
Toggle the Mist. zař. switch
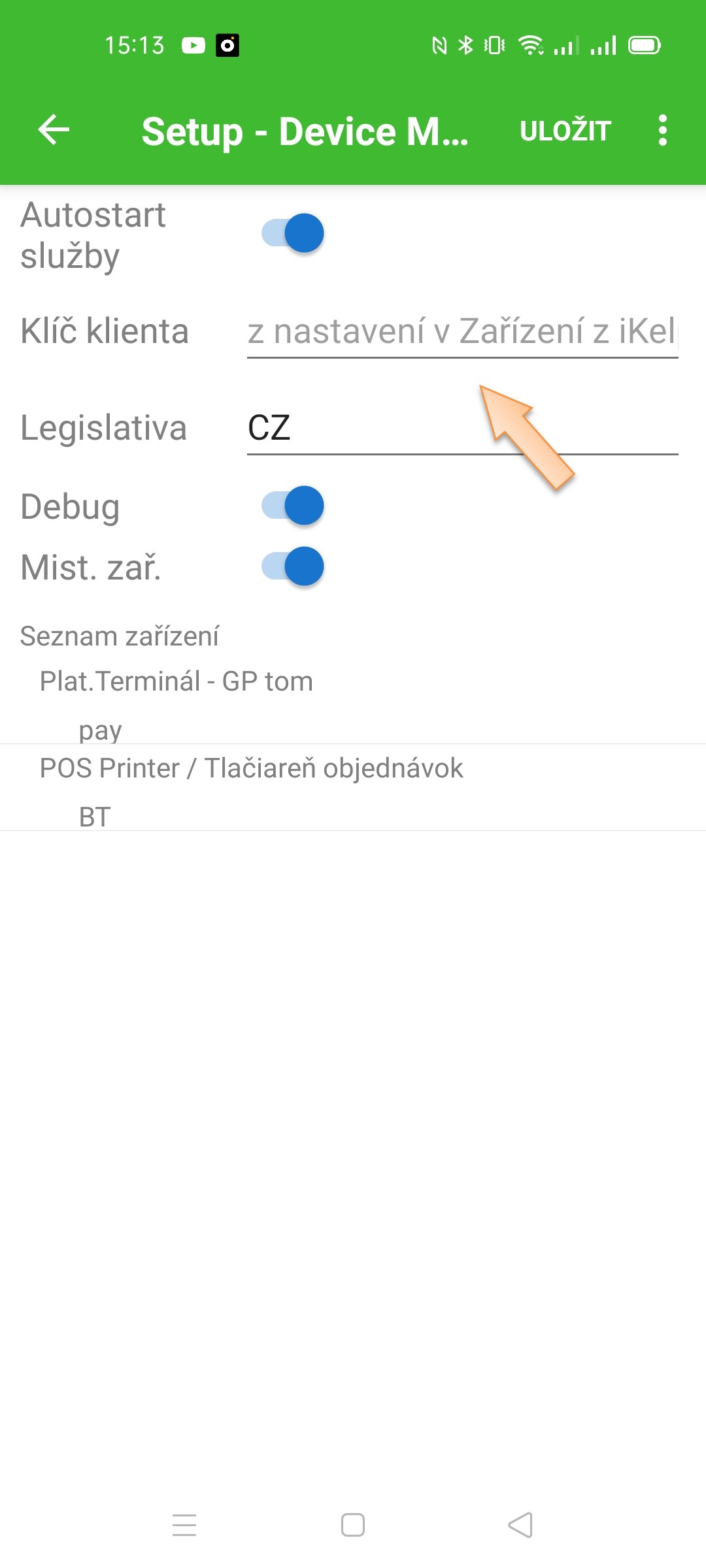tap(293, 566)
